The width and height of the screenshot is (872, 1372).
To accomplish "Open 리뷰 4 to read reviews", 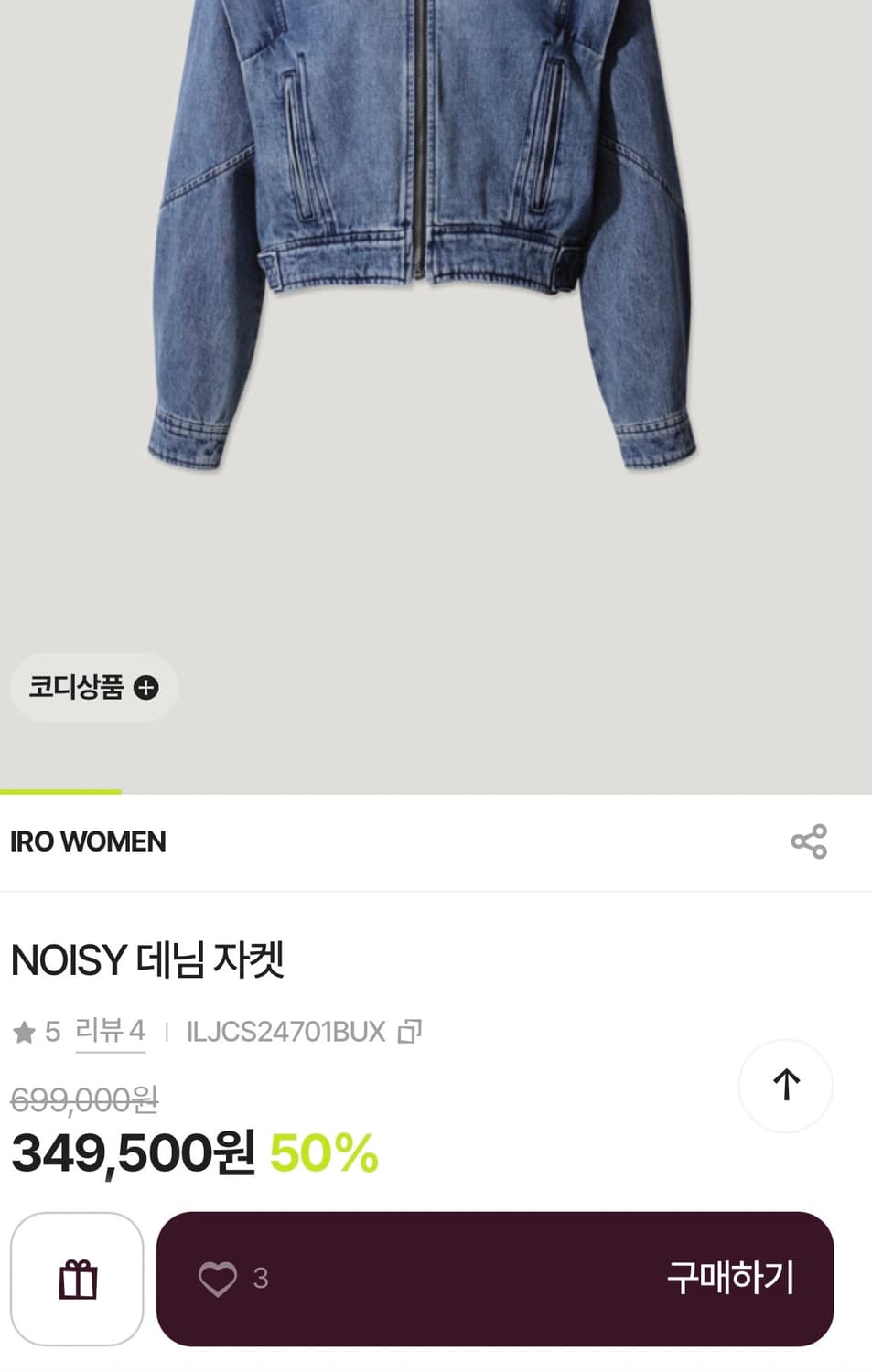I will [110, 1030].
